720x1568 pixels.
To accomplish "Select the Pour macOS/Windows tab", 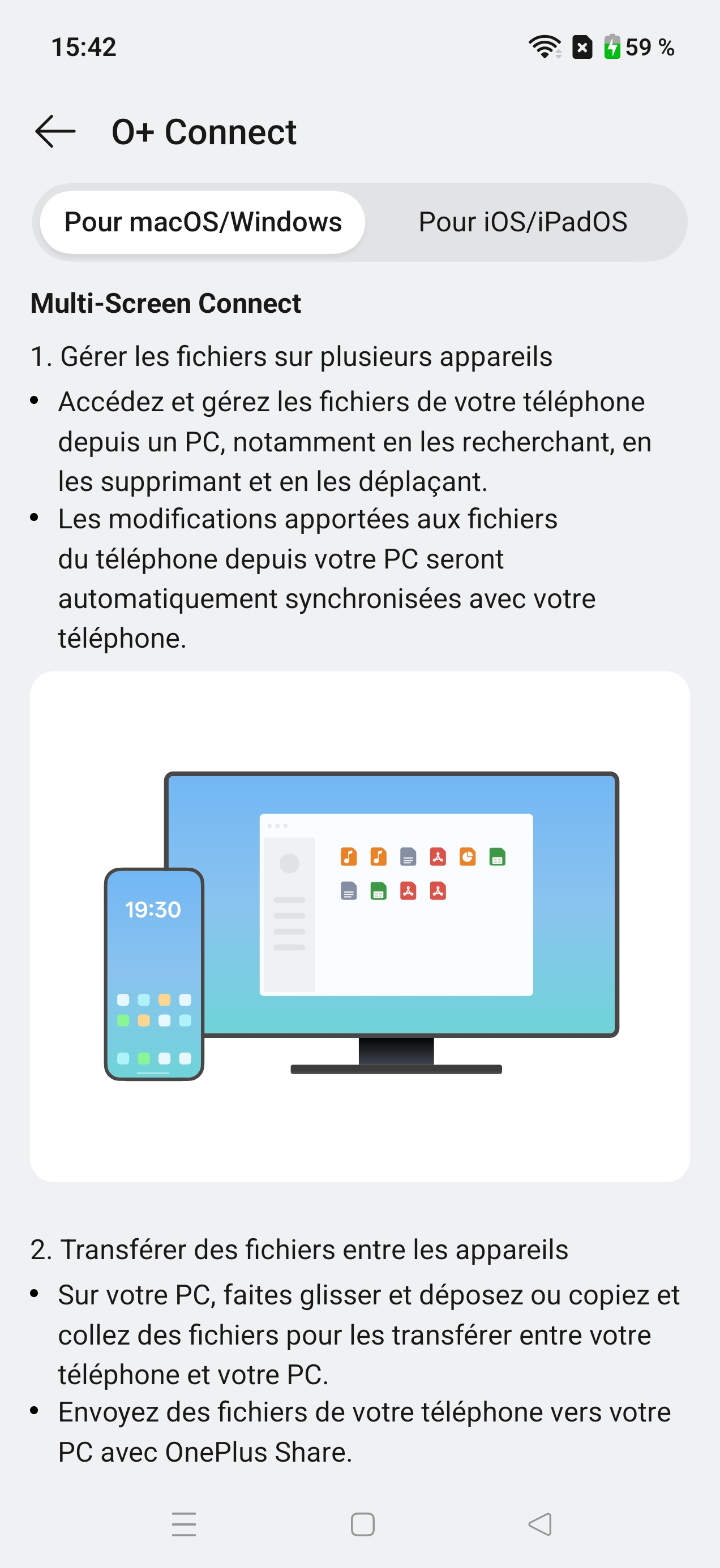I will [x=203, y=222].
